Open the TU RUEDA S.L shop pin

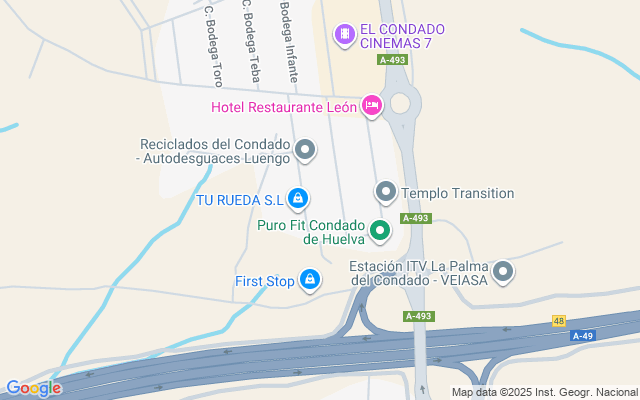pyautogui.click(x=297, y=200)
